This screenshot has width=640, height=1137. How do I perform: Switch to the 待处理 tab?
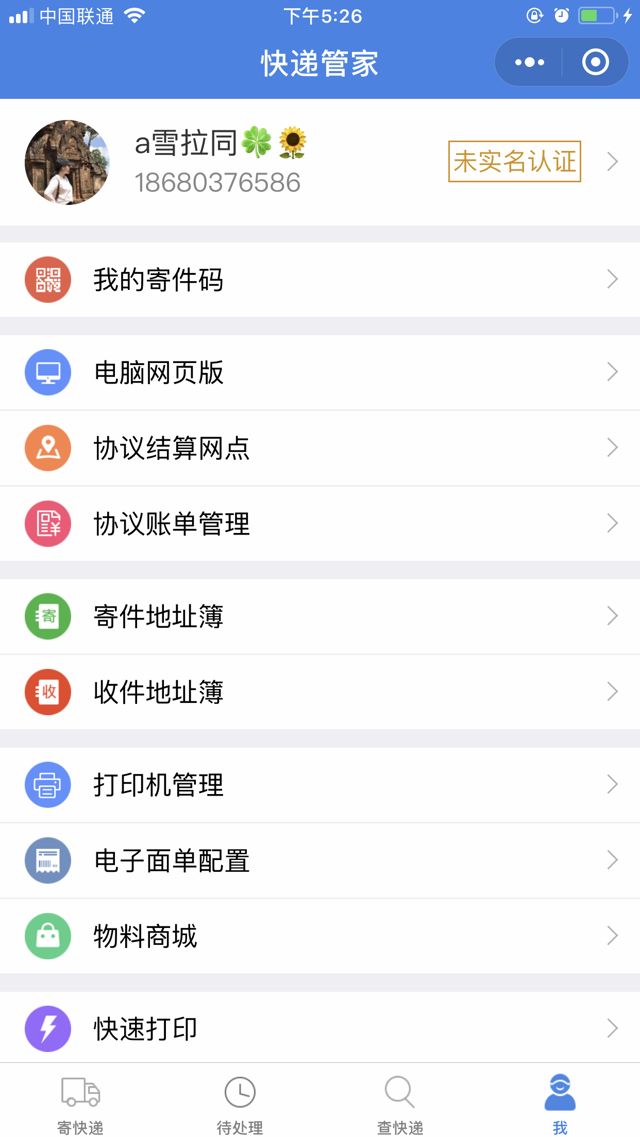coord(240,1104)
